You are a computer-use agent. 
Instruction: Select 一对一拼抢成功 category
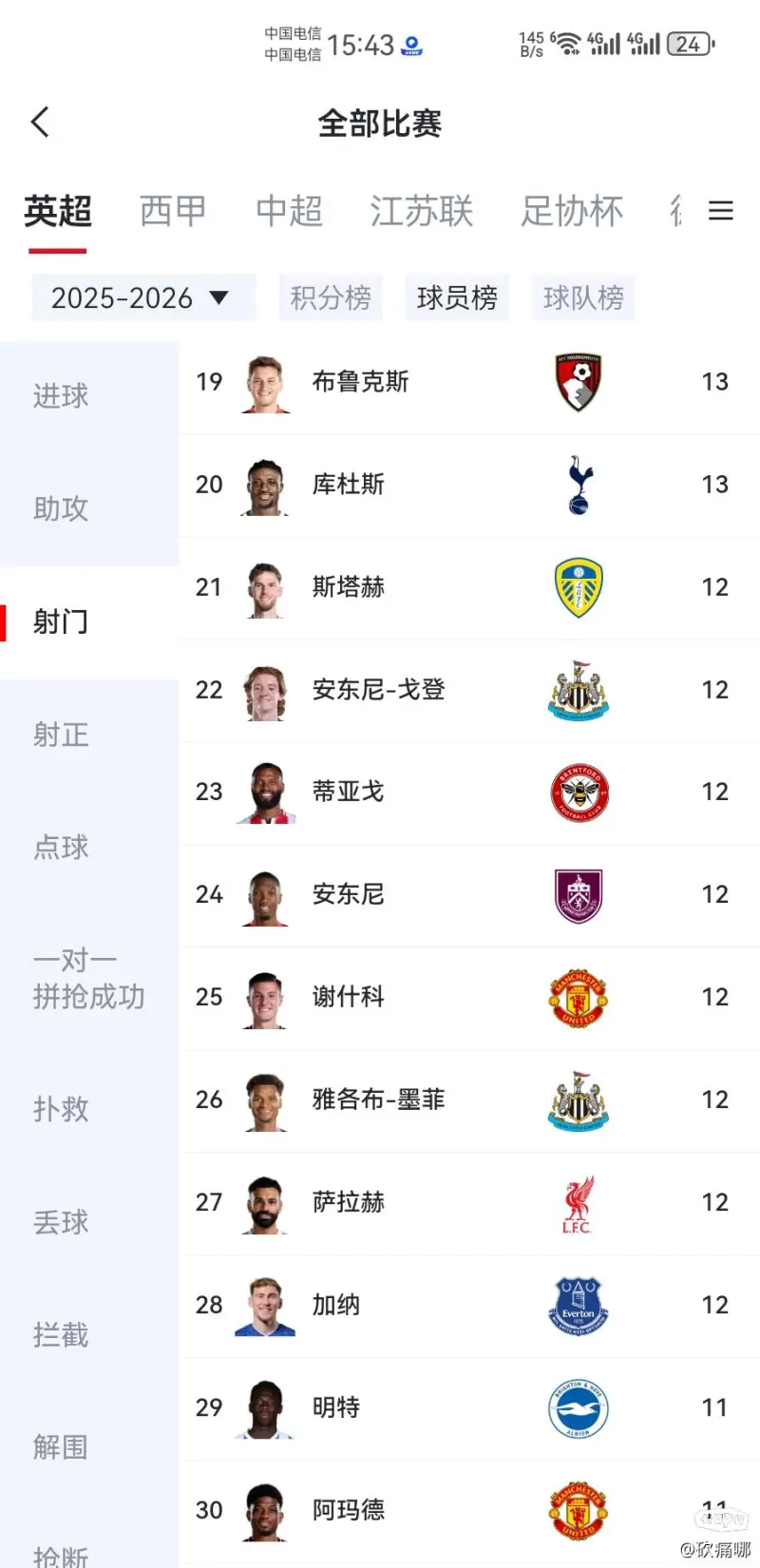click(88, 978)
